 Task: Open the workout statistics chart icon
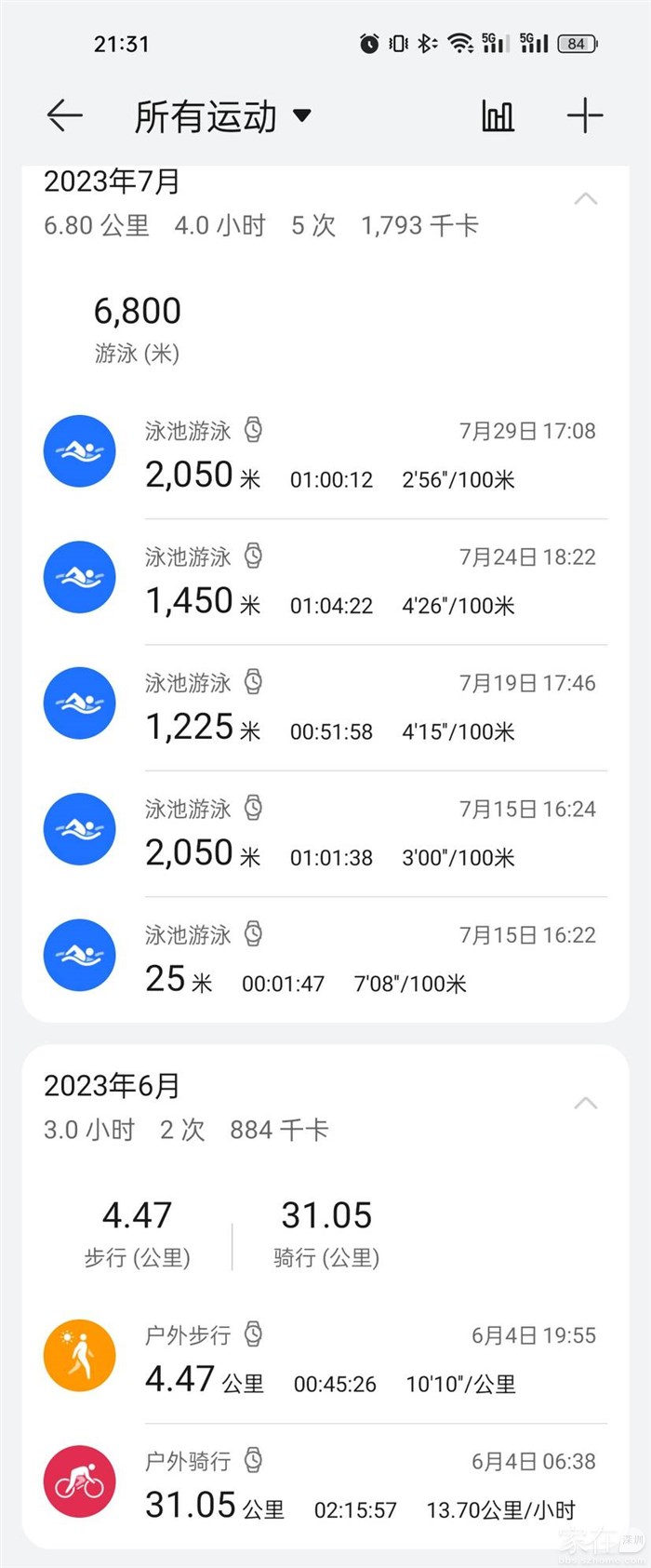(498, 116)
